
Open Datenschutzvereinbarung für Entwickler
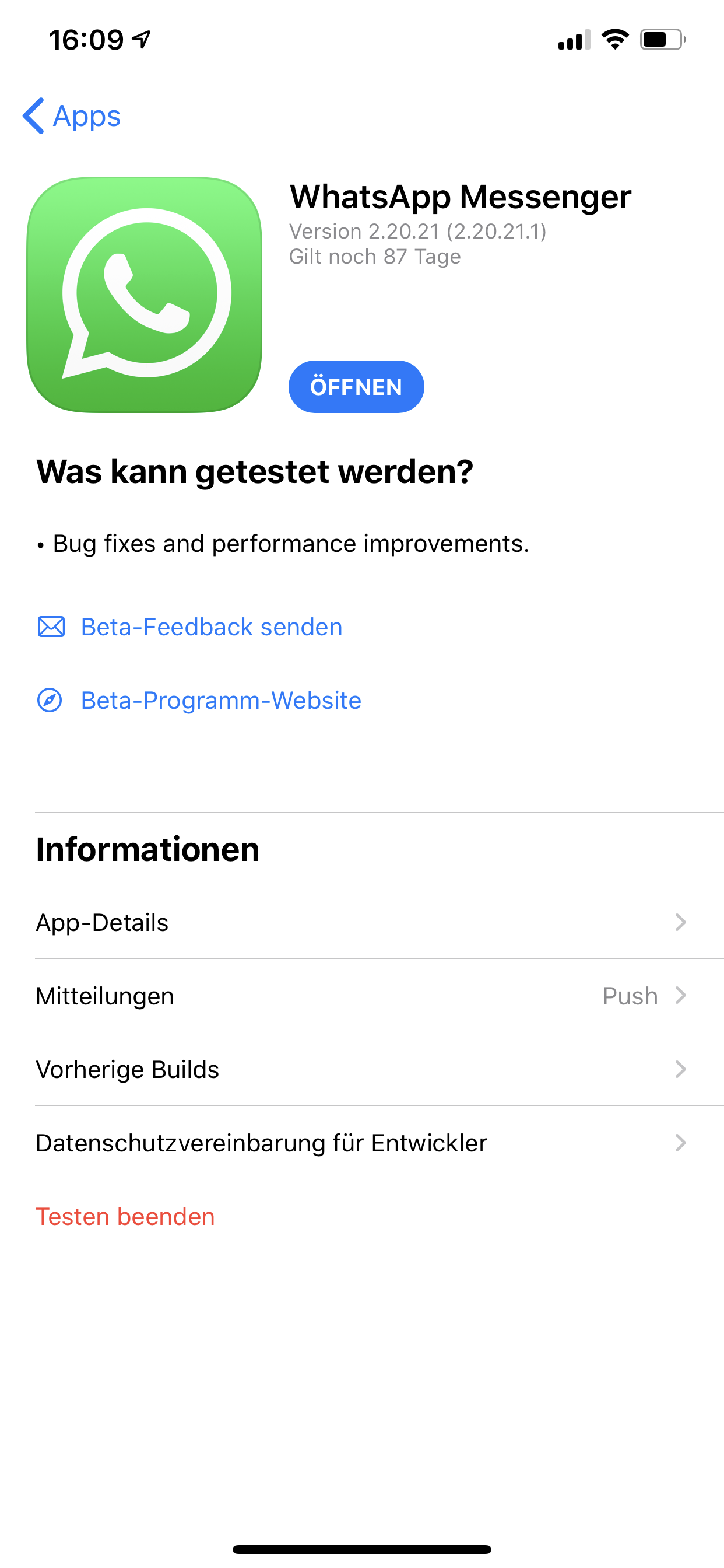(361, 1143)
